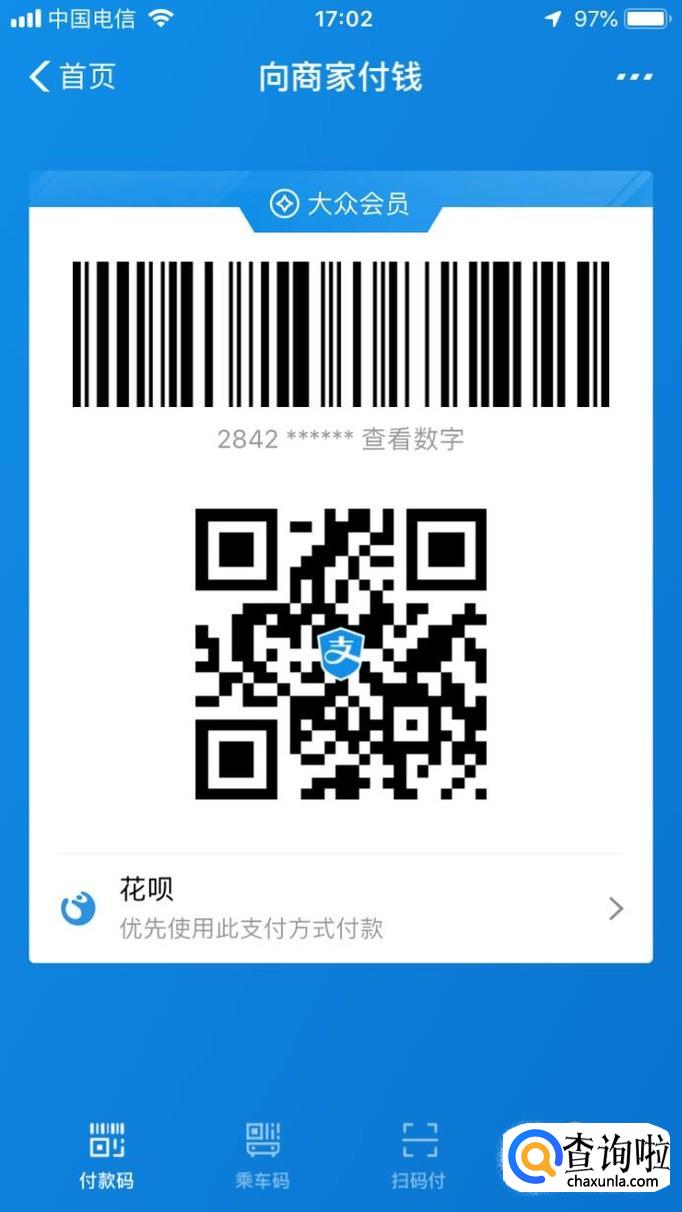
Task: Tap 查看数字 to reveal payment code
Action: coord(412,439)
